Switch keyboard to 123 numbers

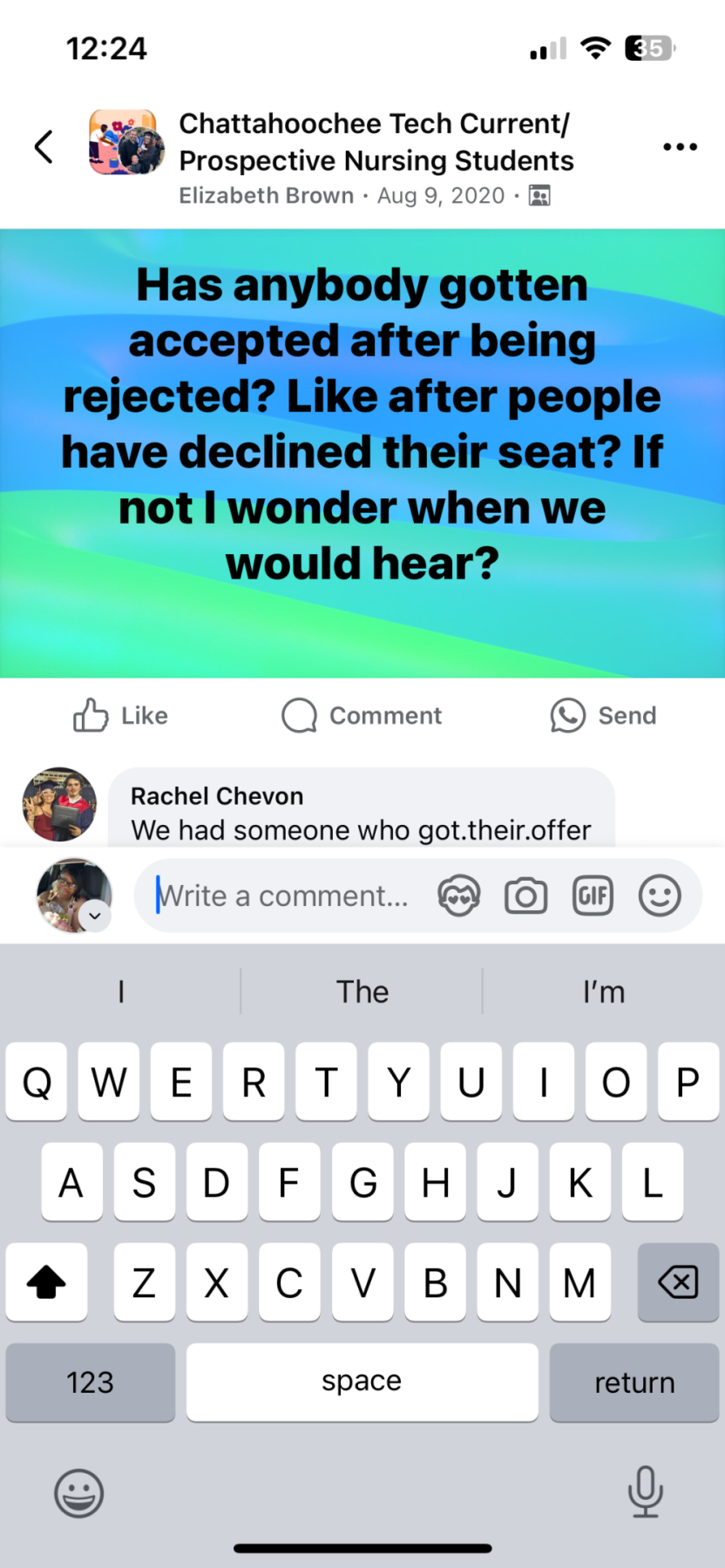pyautogui.click(x=91, y=1382)
